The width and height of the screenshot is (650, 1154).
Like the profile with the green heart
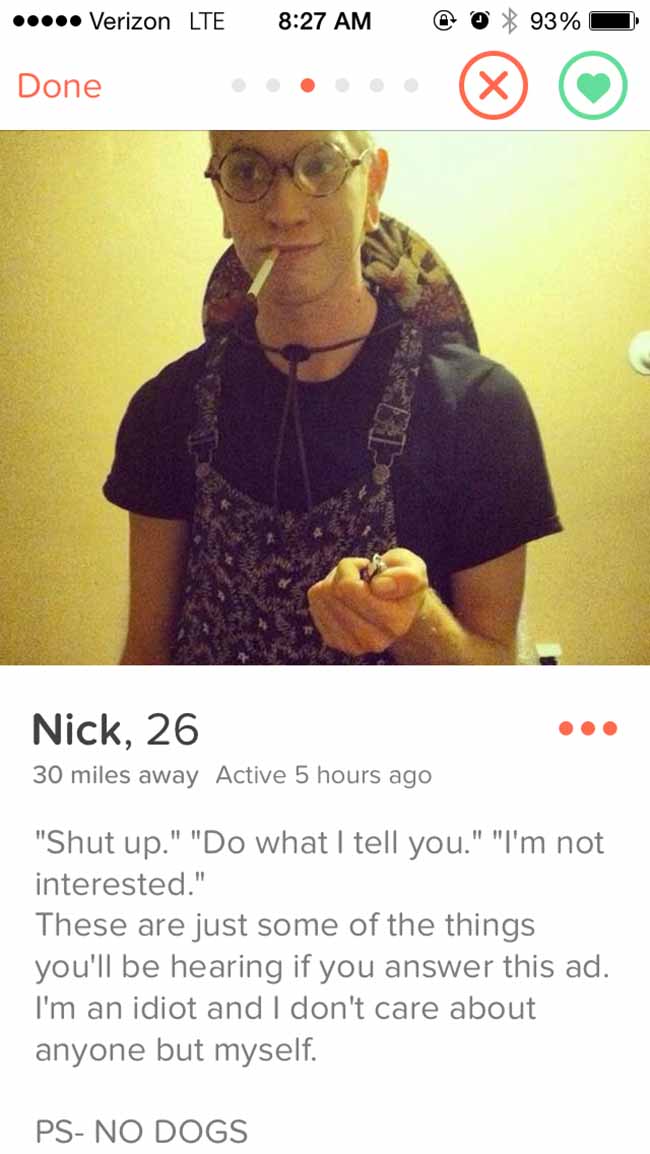[x=593, y=86]
